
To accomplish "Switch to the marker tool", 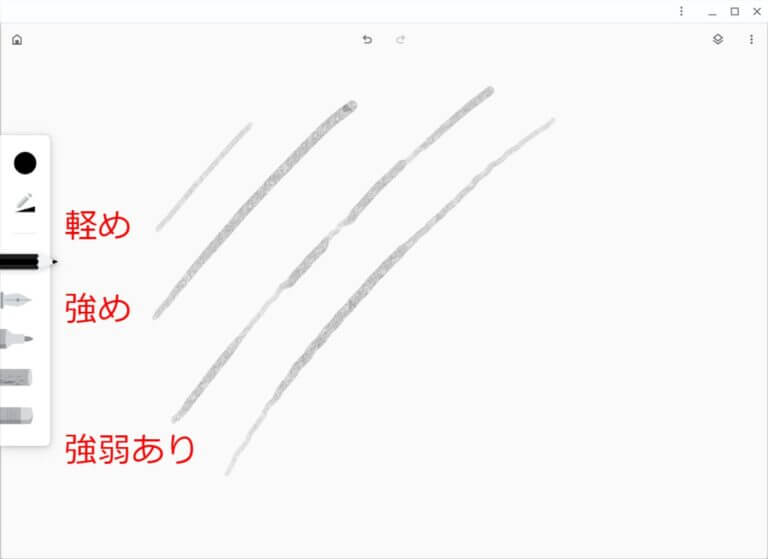I will 17,340.
